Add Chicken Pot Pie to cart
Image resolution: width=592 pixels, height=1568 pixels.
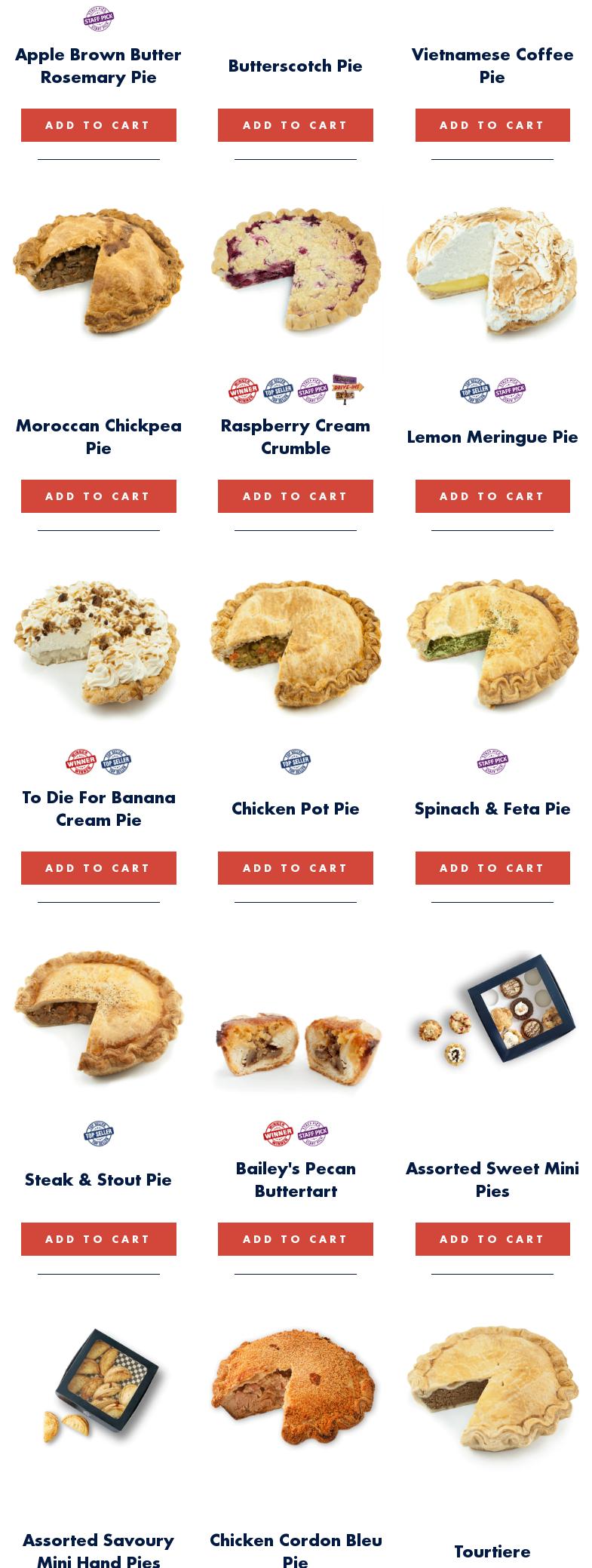coord(295,868)
